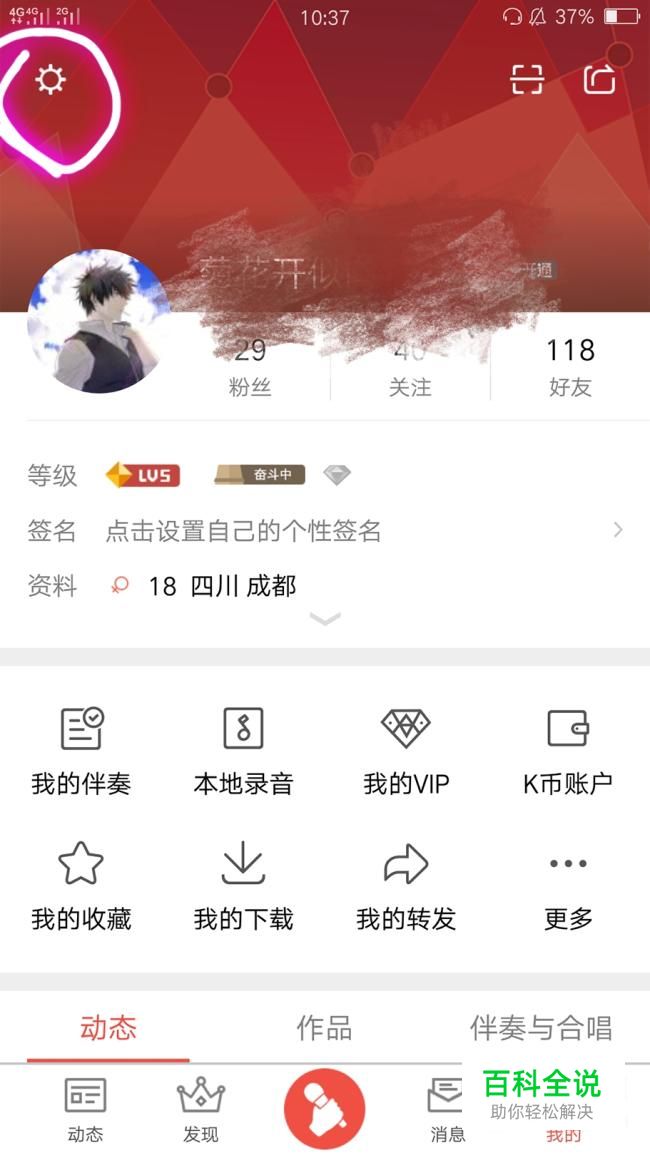650x1155 pixels.
Task: Open the QR scan icon
Action: click(x=527, y=79)
